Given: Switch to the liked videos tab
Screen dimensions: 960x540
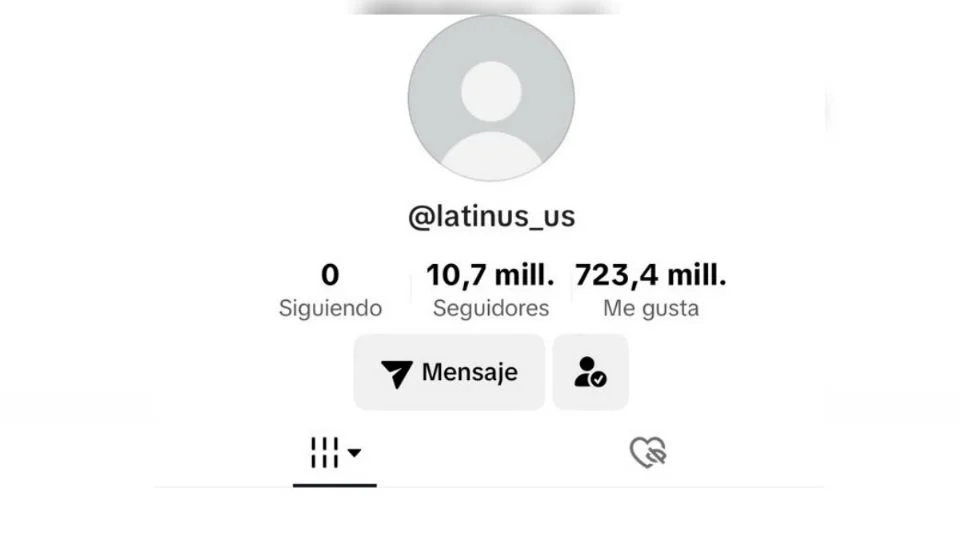Looking at the screenshot, I should click(x=648, y=453).
